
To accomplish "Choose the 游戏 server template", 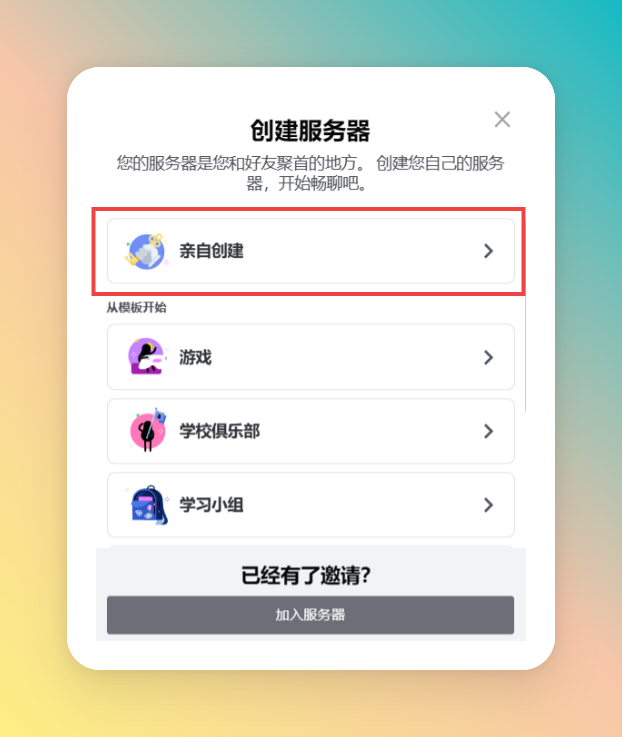I will pos(310,357).
